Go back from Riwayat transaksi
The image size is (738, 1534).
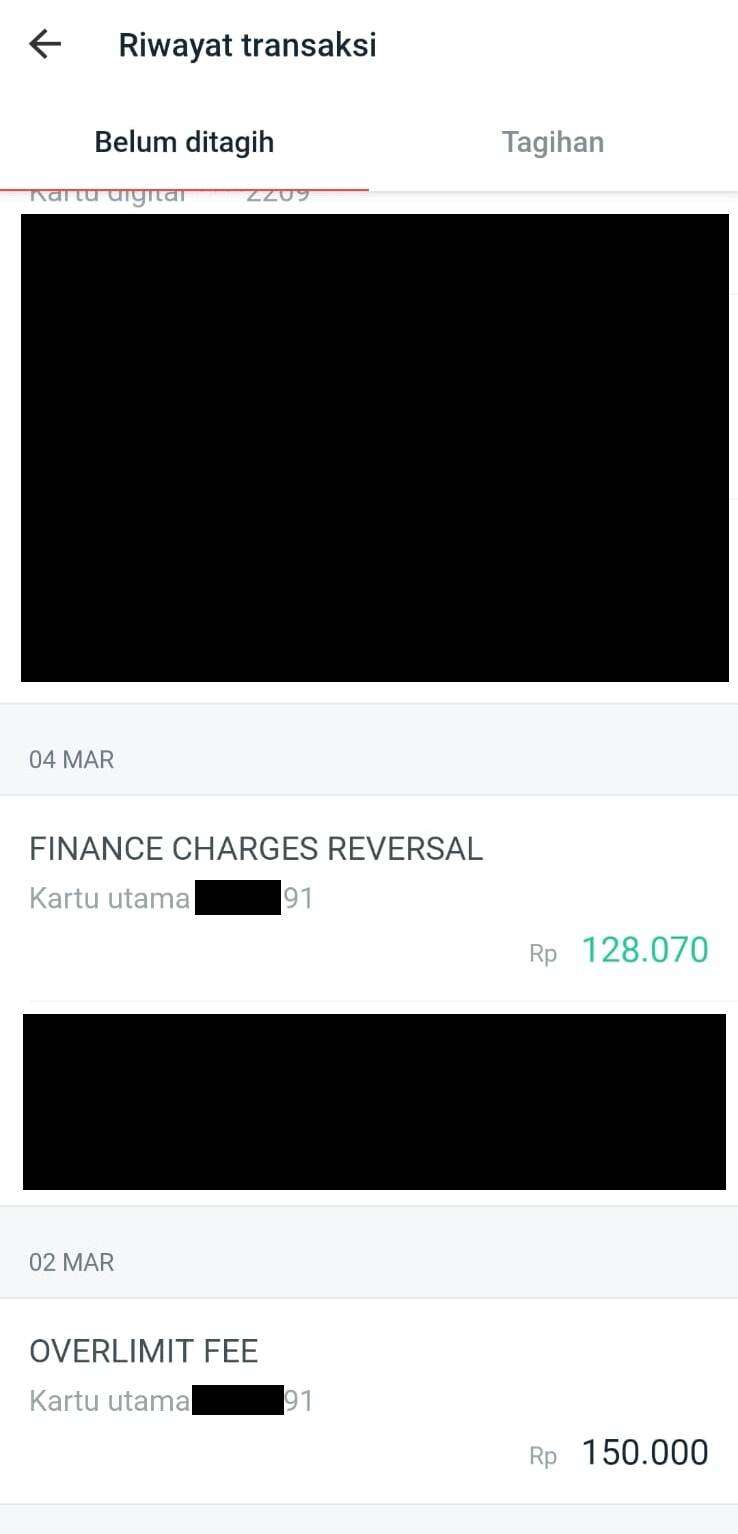(x=45, y=45)
